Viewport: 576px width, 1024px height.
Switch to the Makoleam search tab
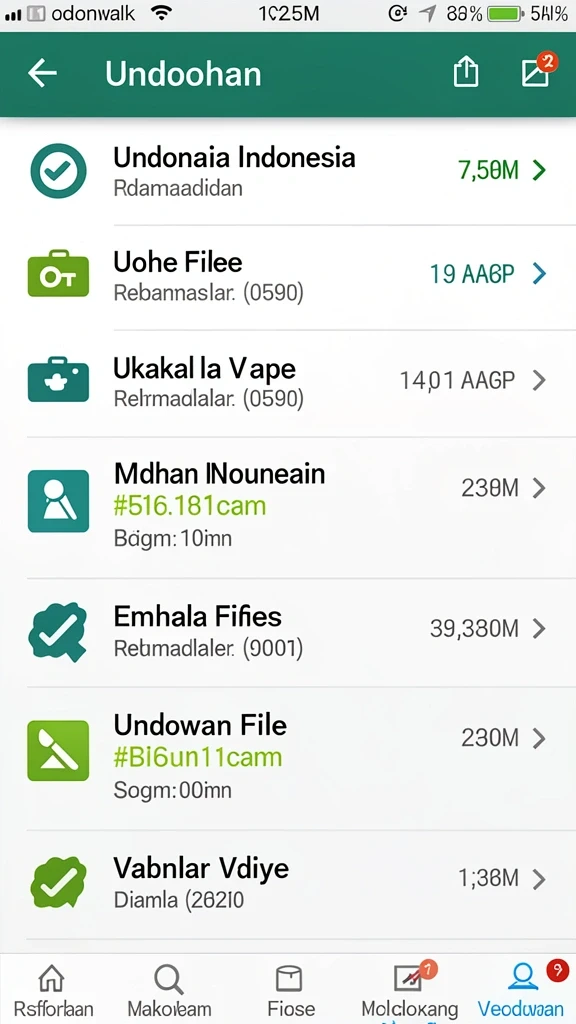(x=169, y=989)
